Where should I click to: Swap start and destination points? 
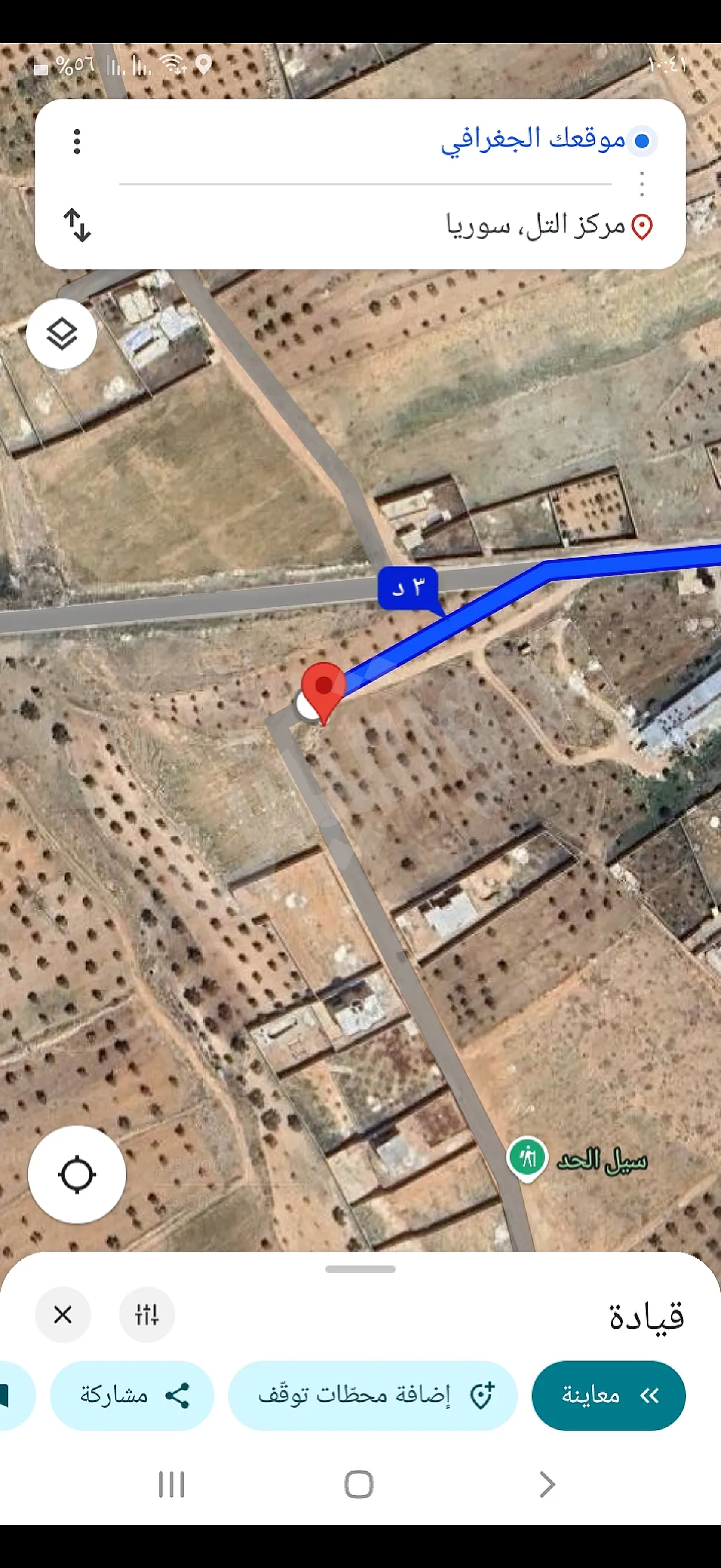tap(77, 225)
